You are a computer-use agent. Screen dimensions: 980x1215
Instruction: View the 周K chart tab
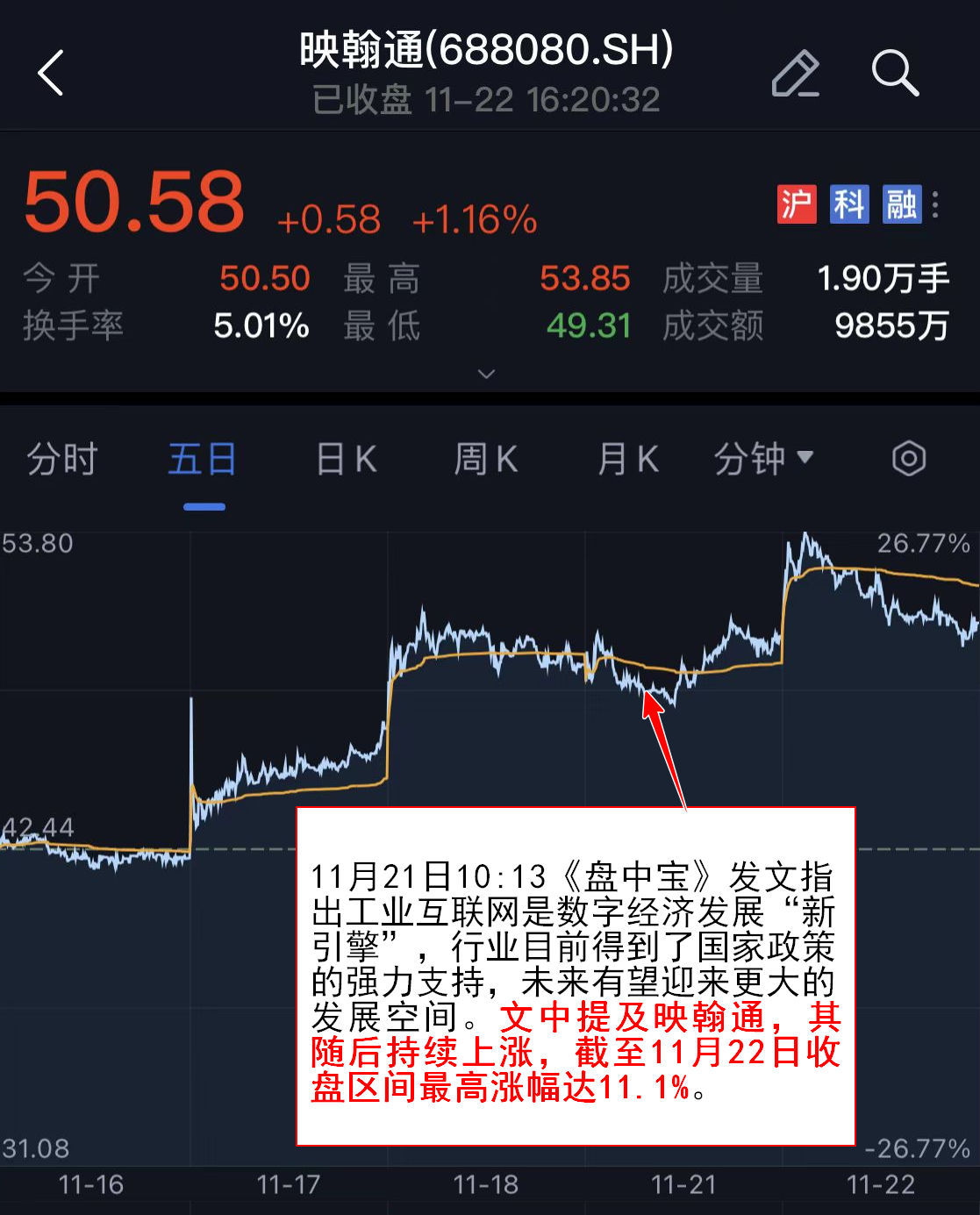tap(485, 459)
